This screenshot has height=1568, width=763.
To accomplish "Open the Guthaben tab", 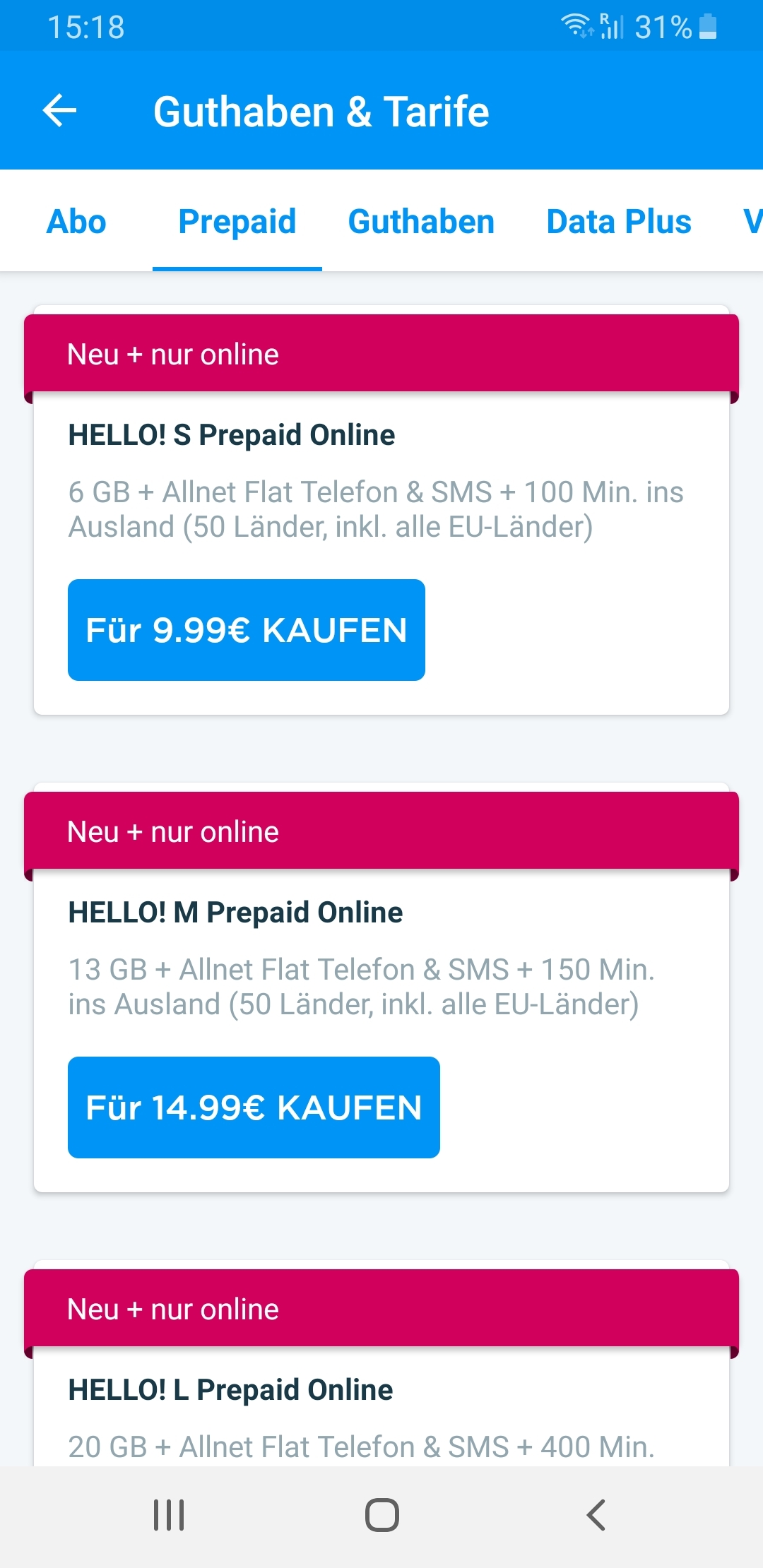I will (421, 221).
